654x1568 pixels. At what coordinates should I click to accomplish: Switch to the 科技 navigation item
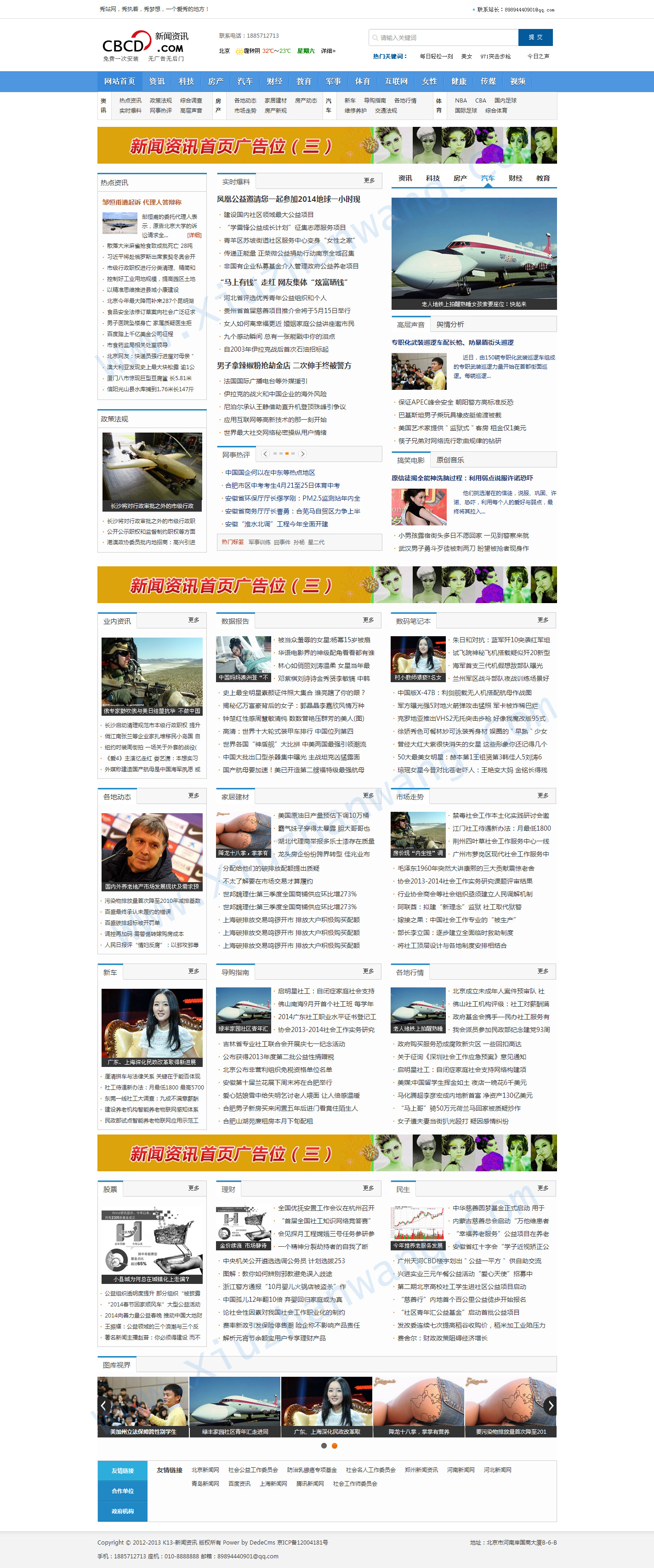tap(186, 81)
